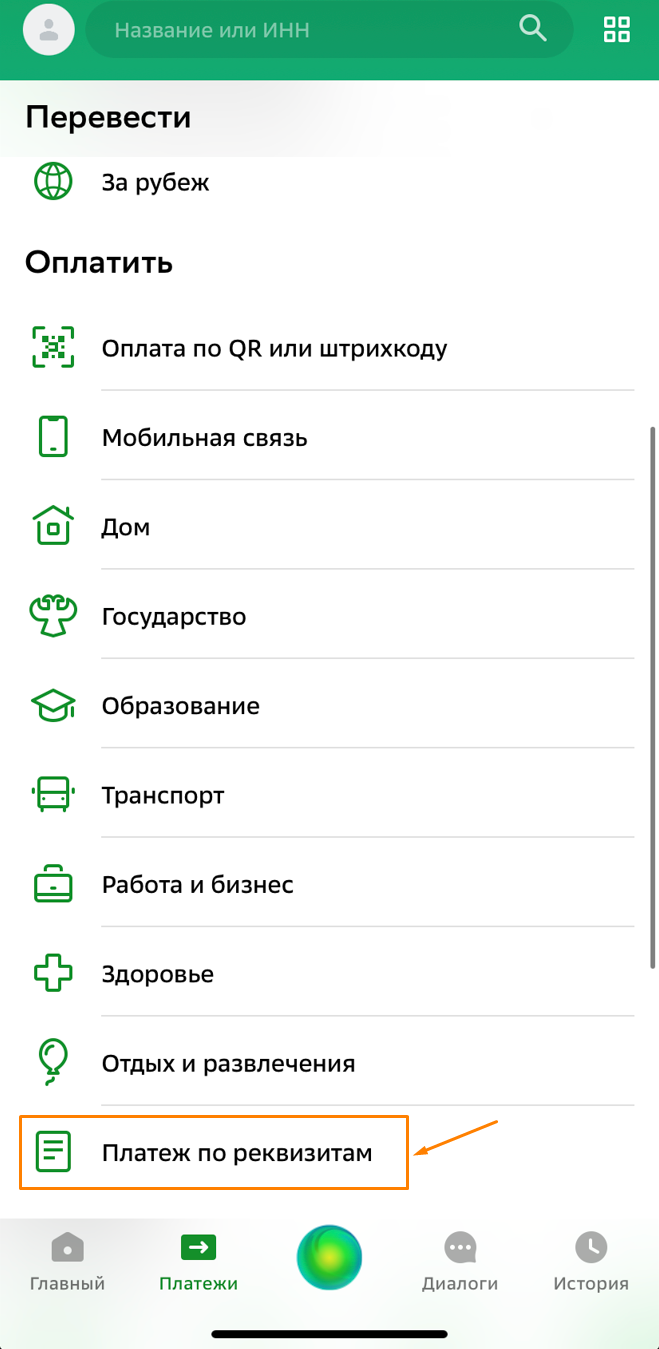Switch to the "Платежи" tab
659x1349 pixels.
198,1262
